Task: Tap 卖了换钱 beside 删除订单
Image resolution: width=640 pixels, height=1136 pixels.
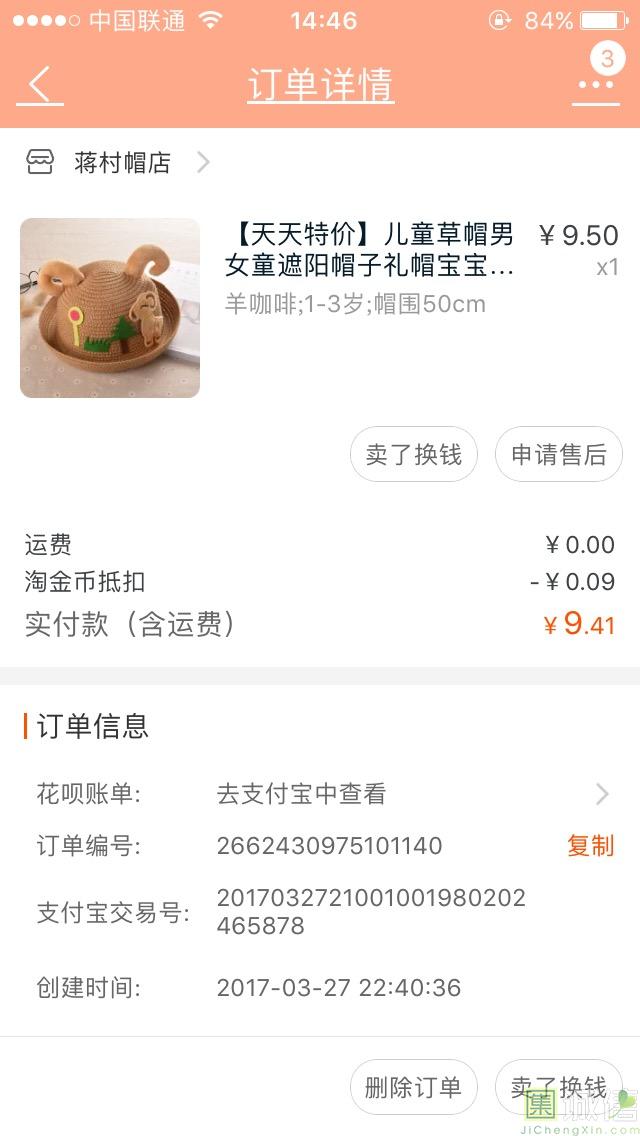Action: coord(558,1087)
